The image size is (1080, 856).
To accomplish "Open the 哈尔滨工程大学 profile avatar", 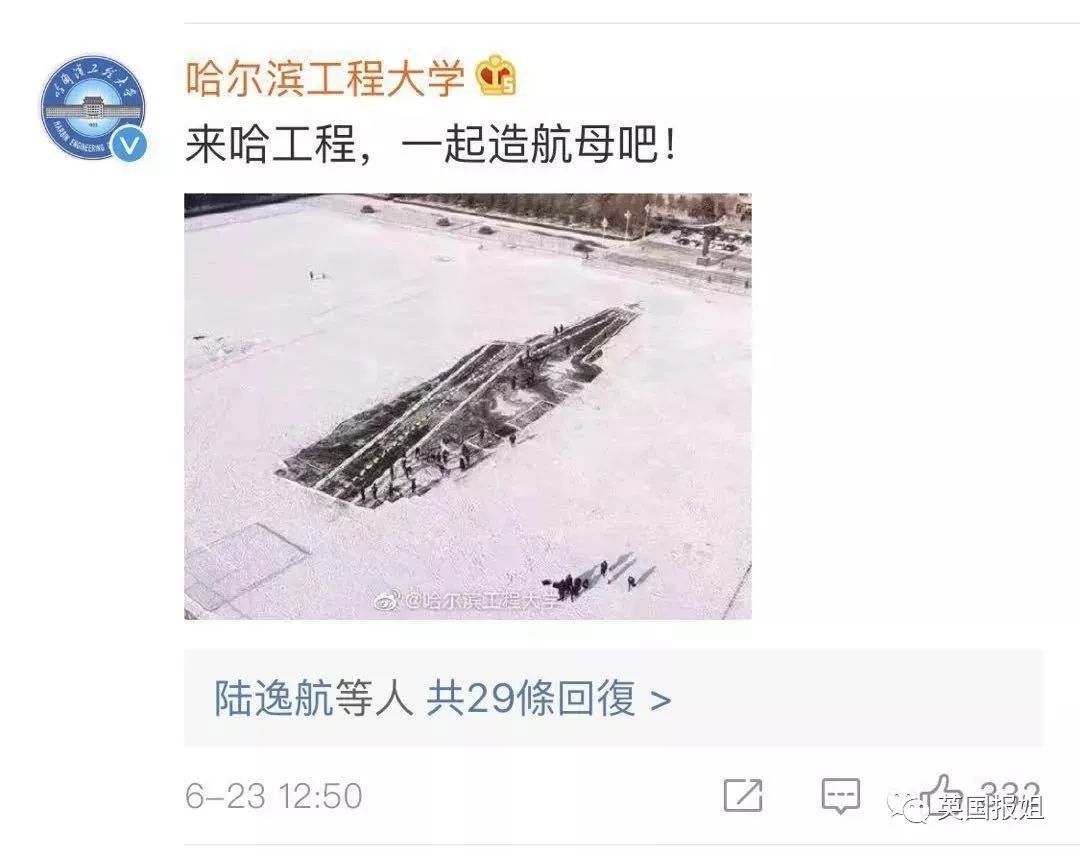I will [92, 108].
